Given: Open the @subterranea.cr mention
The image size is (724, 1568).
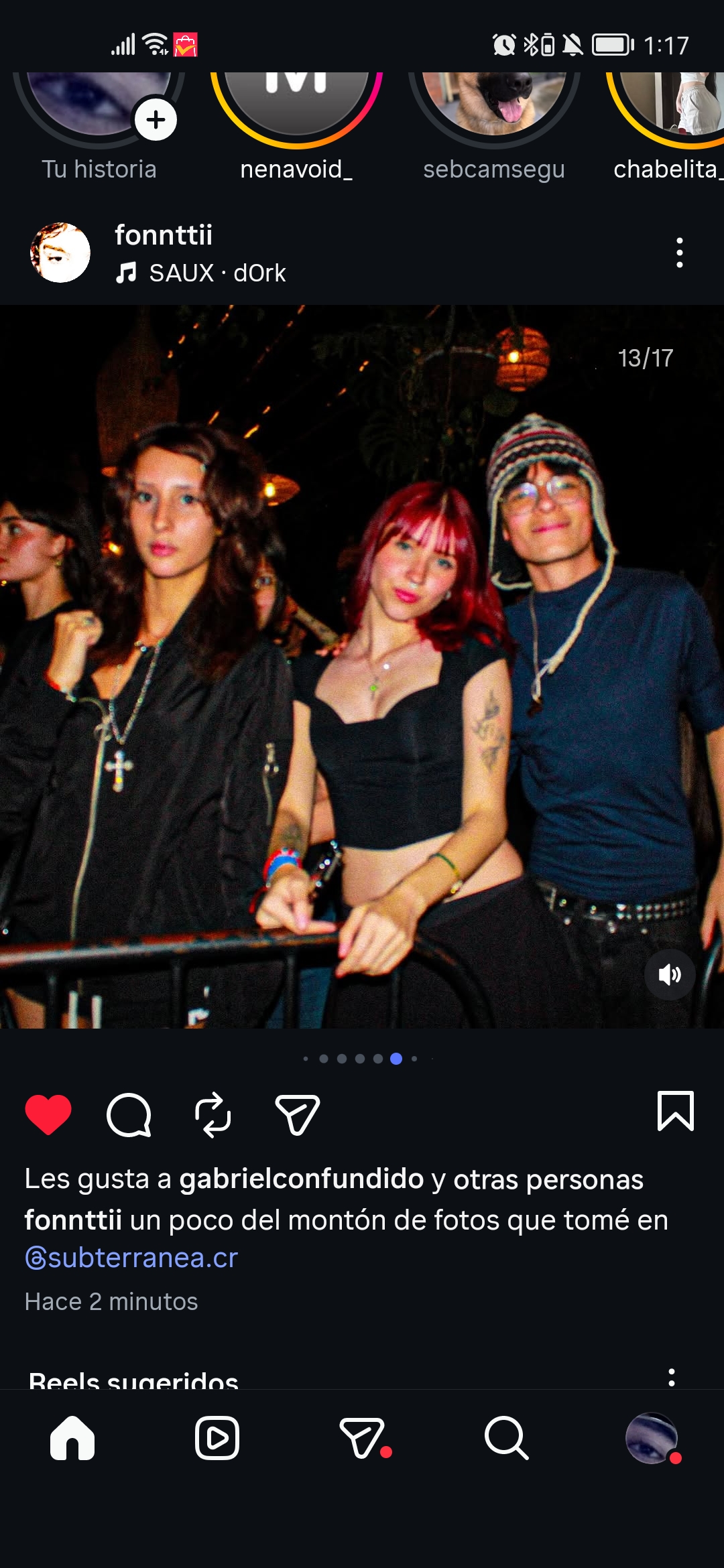Looking at the screenshot, I should [131, 1258].
